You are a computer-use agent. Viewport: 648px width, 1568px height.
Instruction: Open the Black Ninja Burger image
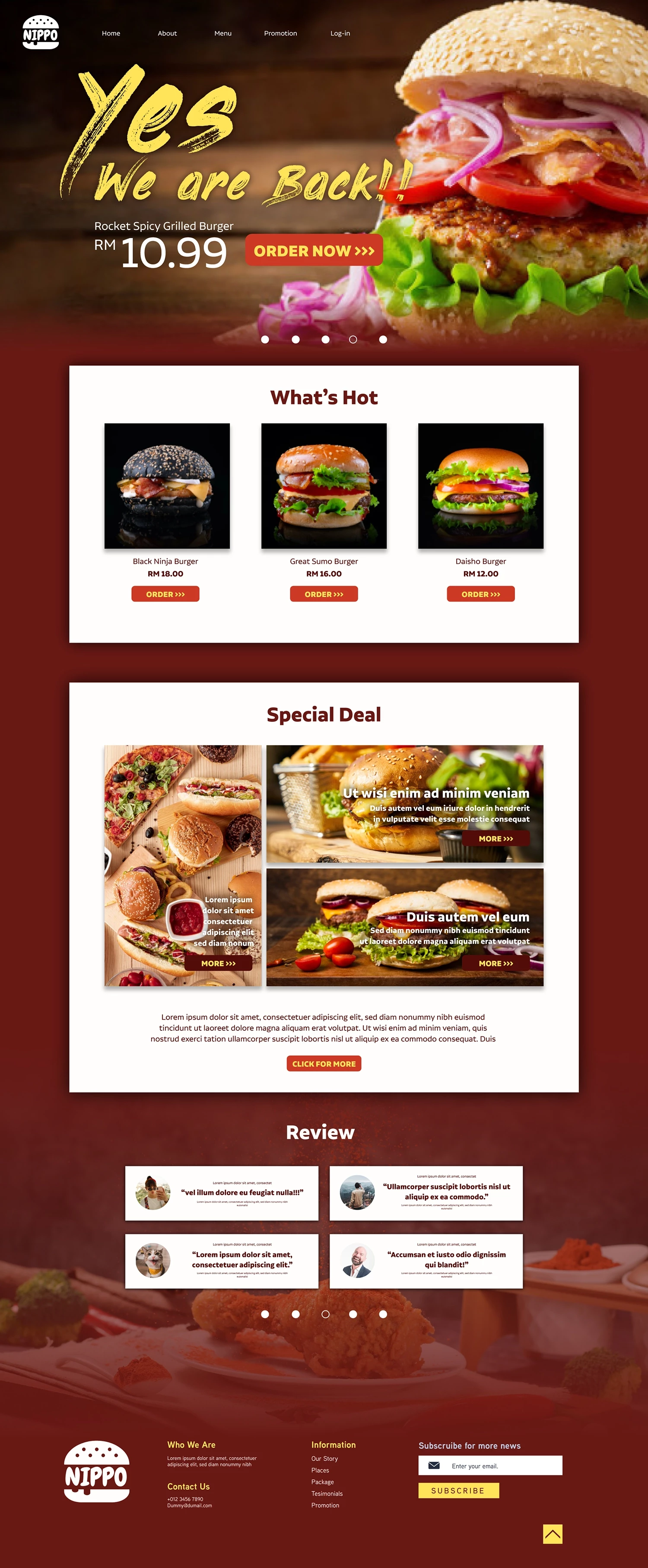click(x=167, y=486)
